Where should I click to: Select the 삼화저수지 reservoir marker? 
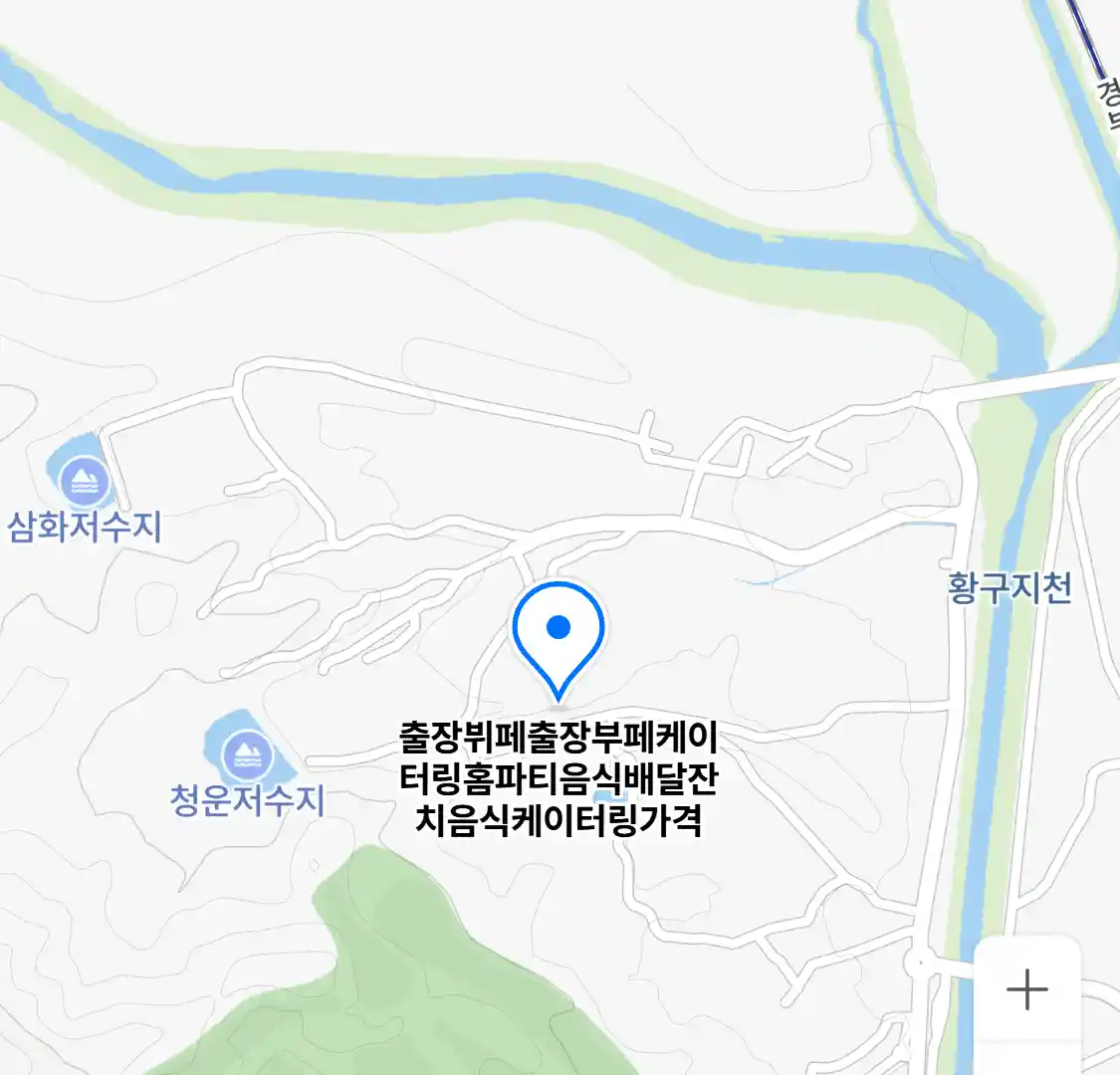click(x=85, y=480)
